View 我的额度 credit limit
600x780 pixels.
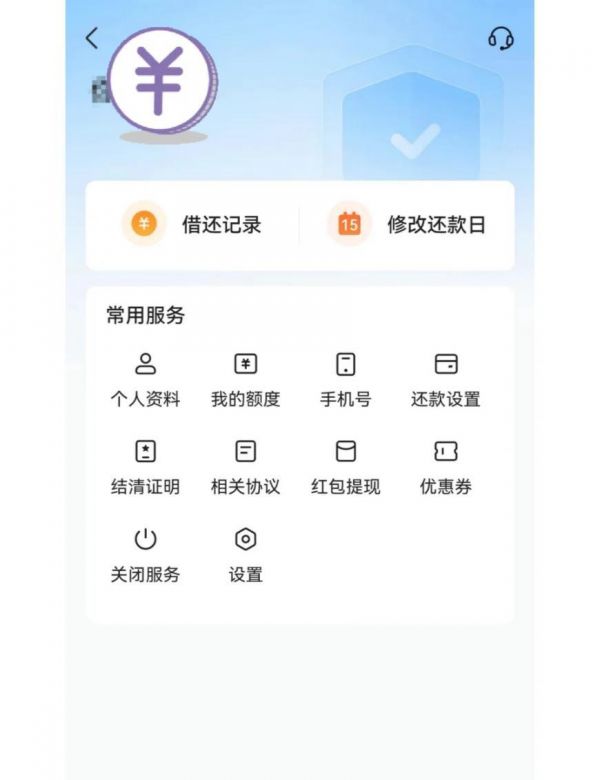(x=246, y=379)
